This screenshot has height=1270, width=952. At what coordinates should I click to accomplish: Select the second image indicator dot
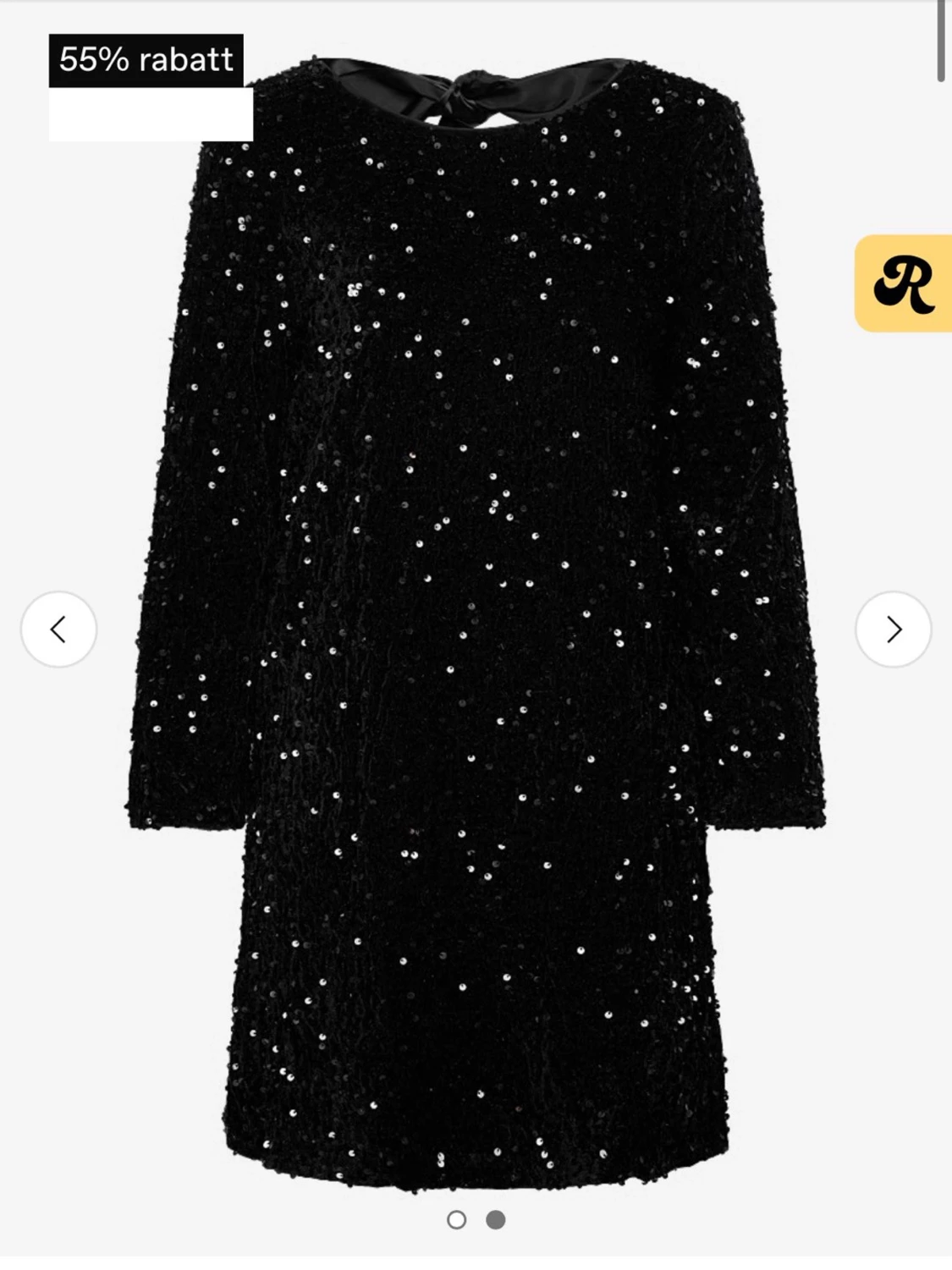tap(496, 1219)
